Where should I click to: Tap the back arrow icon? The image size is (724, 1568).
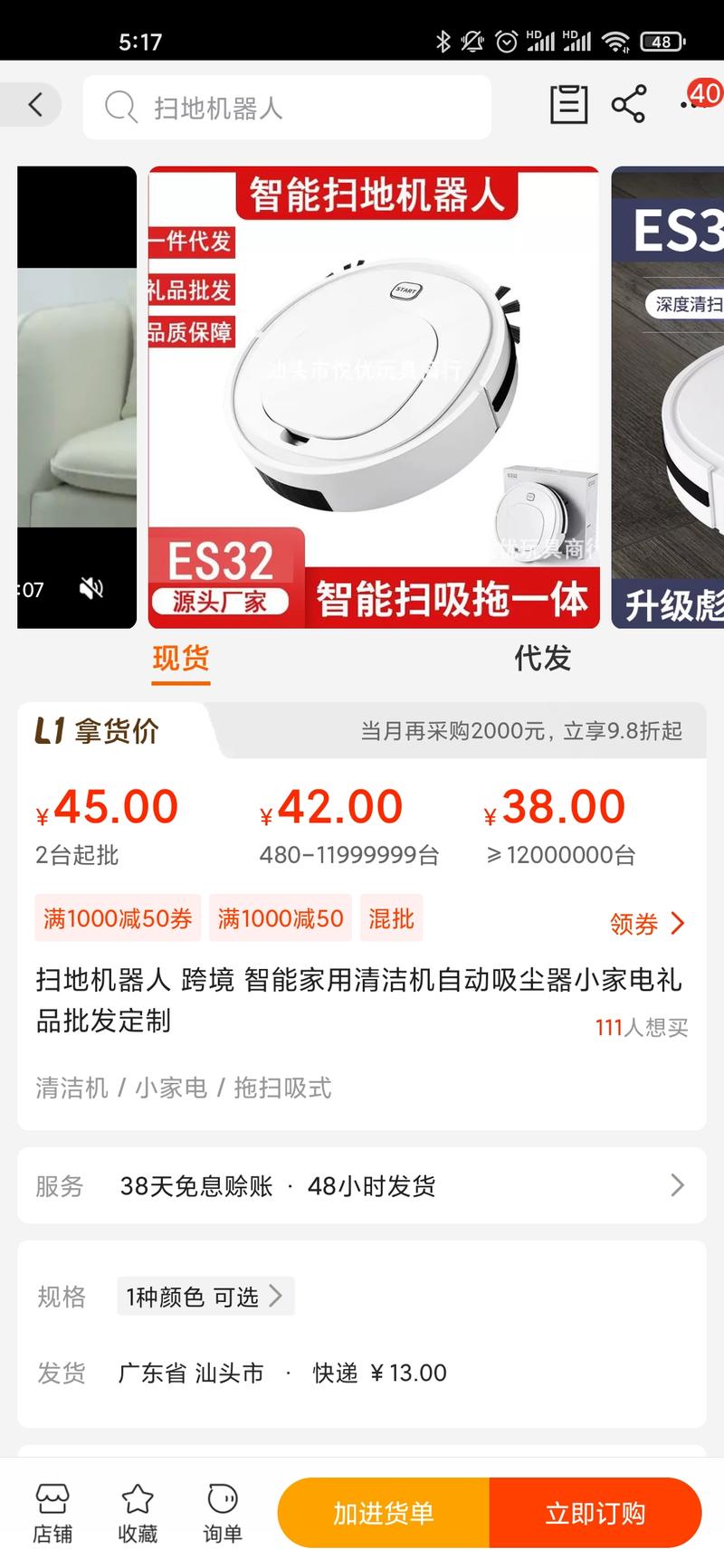pos(33,104)
